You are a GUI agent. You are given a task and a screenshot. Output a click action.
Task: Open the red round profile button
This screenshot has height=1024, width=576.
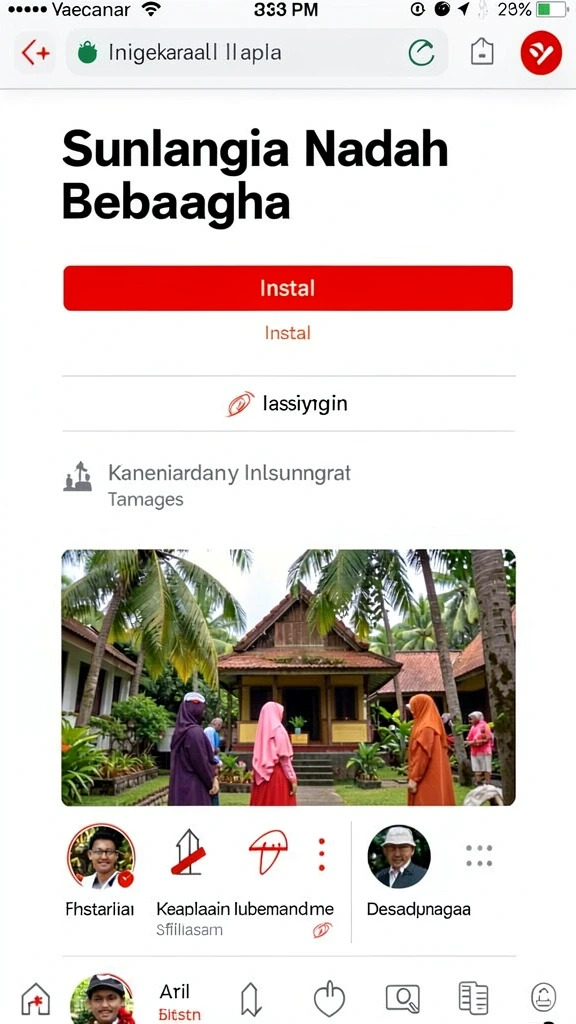coord(541,52)
